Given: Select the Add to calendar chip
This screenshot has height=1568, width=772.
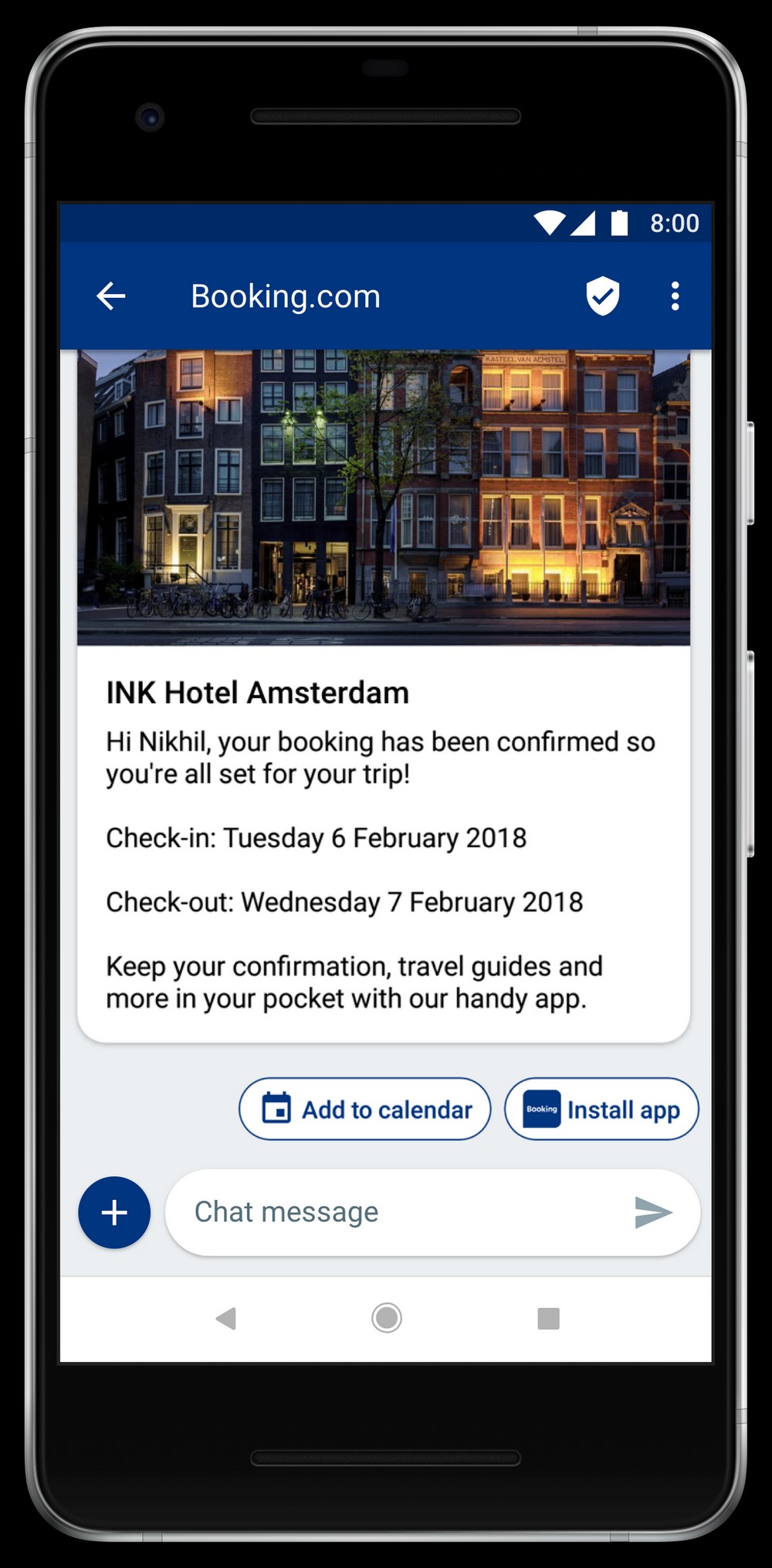Looking at the screenshot, I should tap(365, 1109).
